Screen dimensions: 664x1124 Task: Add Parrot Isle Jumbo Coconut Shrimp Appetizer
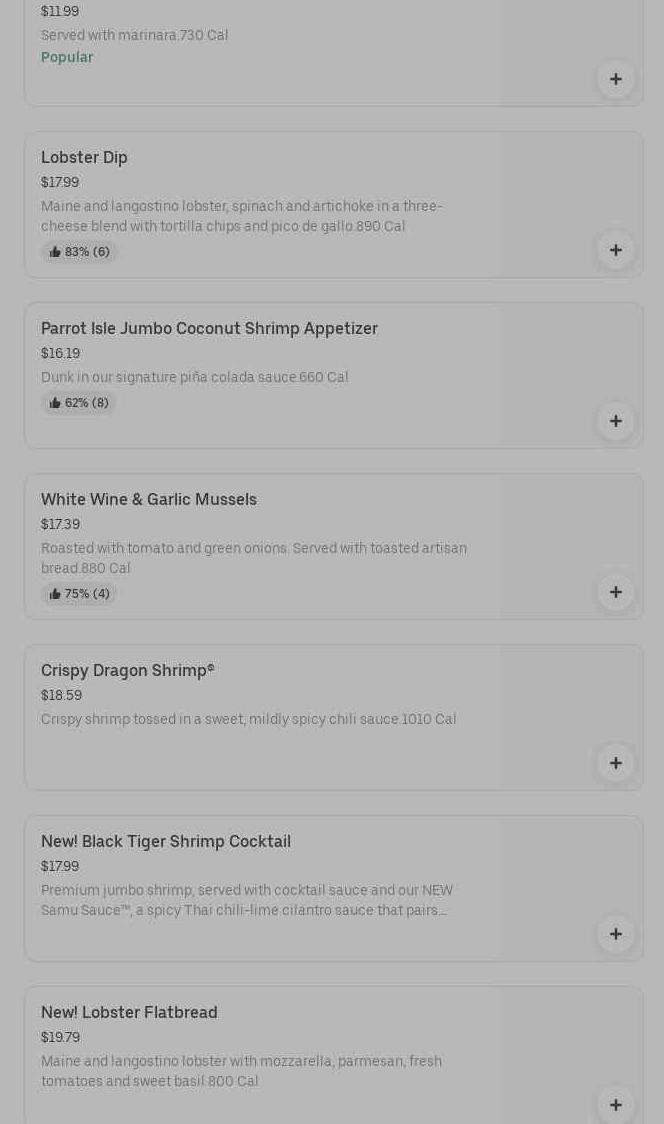point(615,421)
